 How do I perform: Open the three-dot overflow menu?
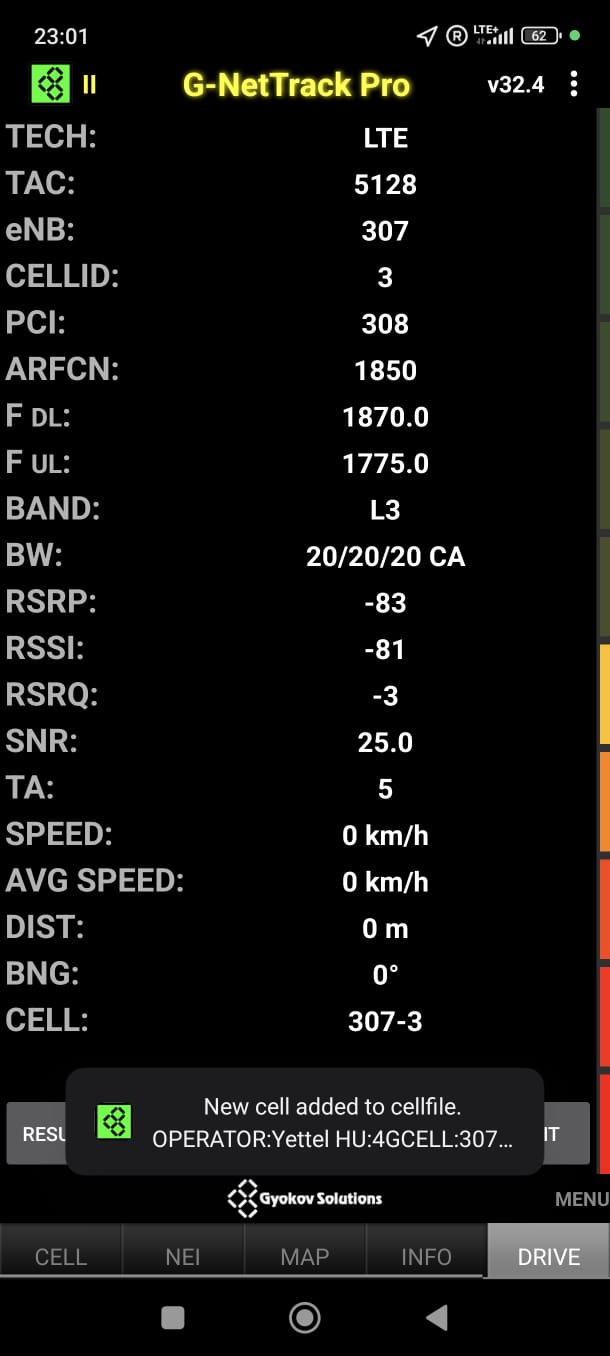[573, 84]
